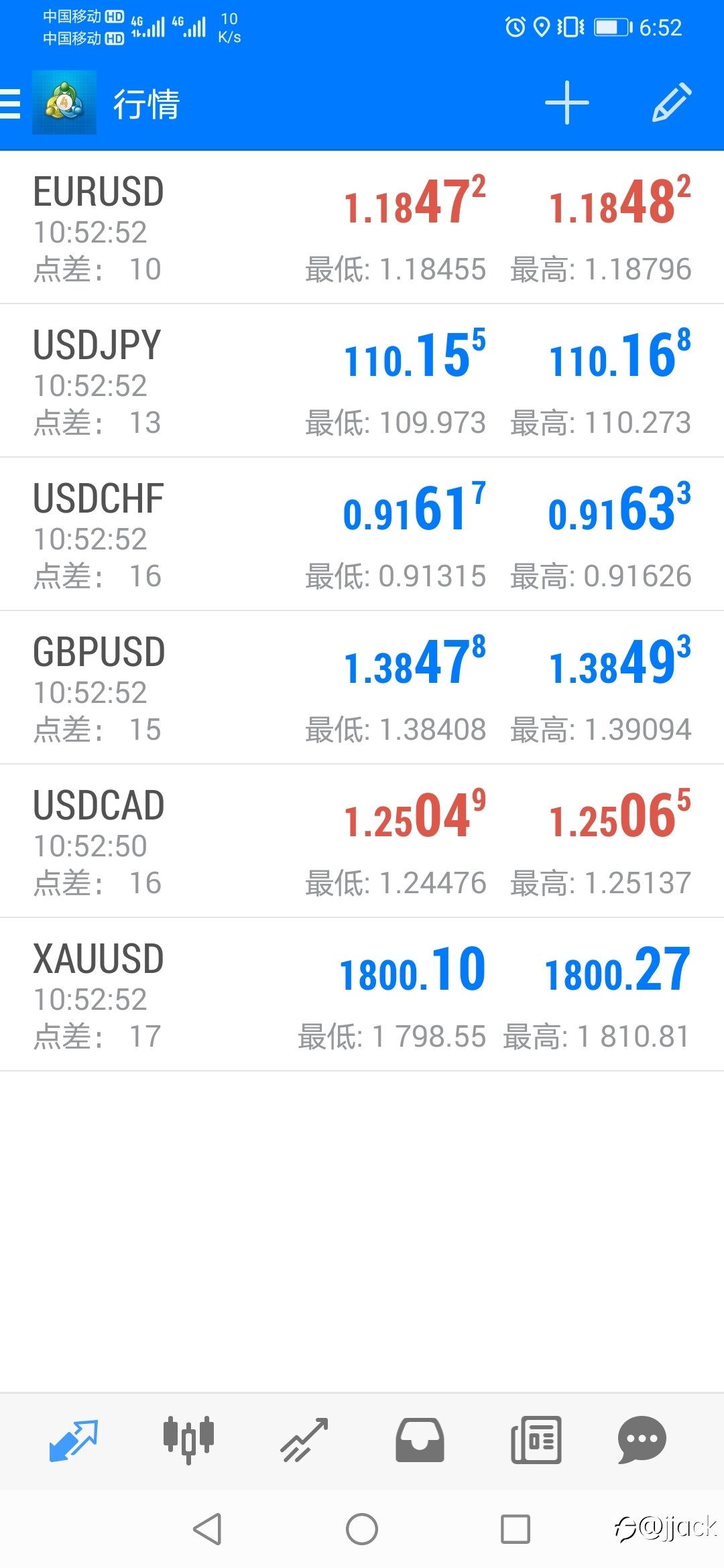Go back with system back button
The width and height of the screenshot is (724, 1568).
click(207, 1529)
